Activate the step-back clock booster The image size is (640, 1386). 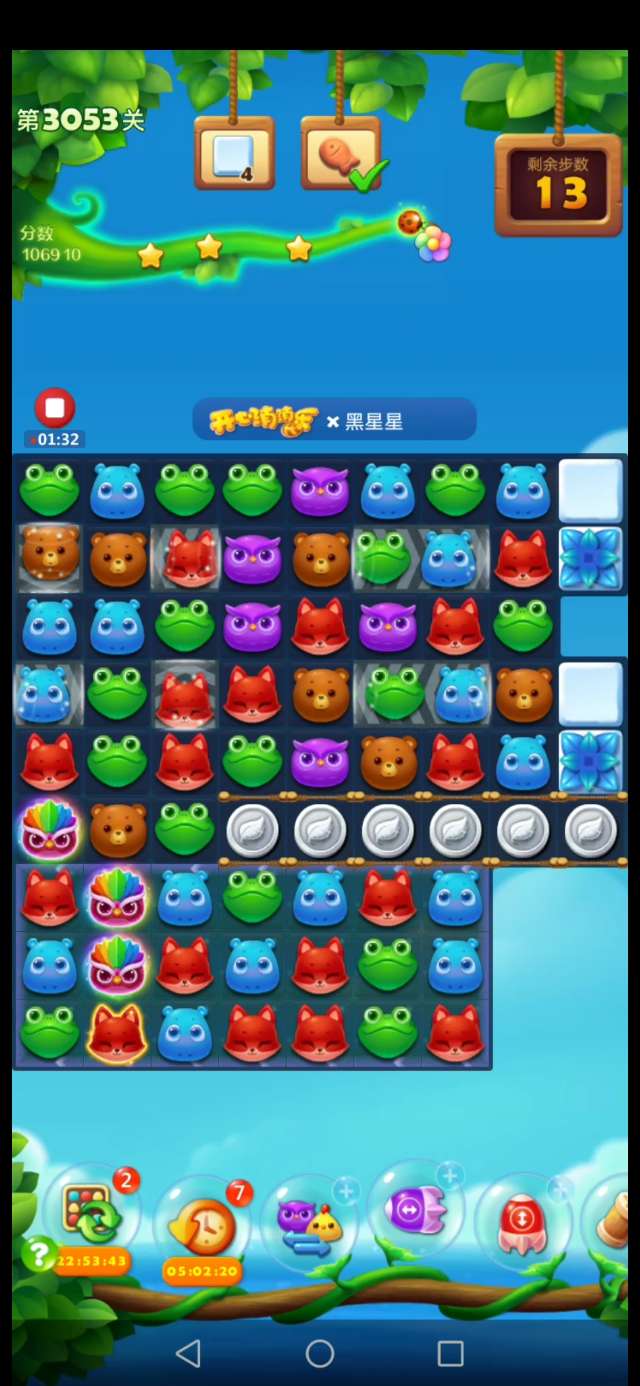[202, 1225]
